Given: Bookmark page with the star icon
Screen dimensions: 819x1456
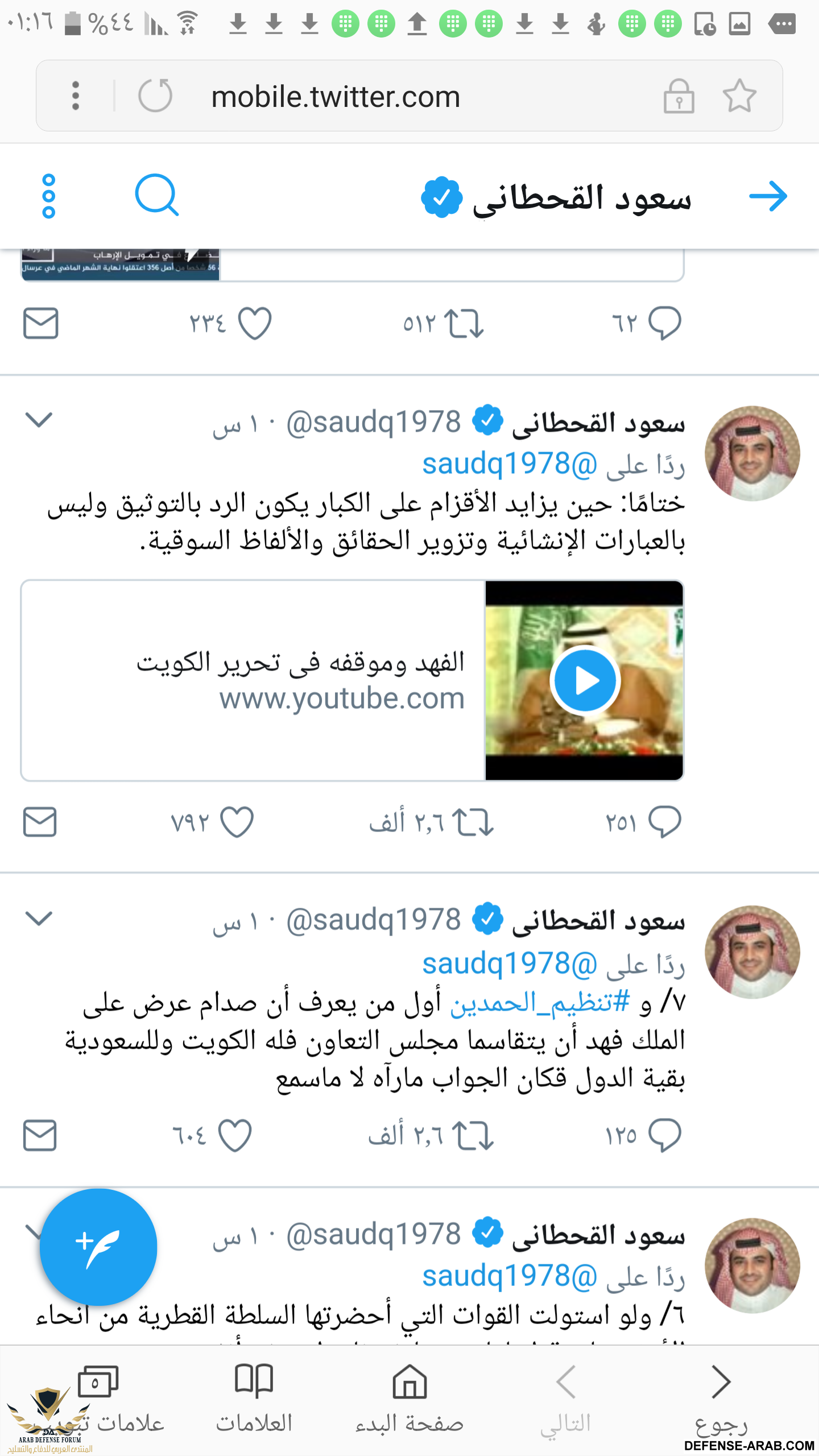Looking at the screenshot, I should (739, 96).
